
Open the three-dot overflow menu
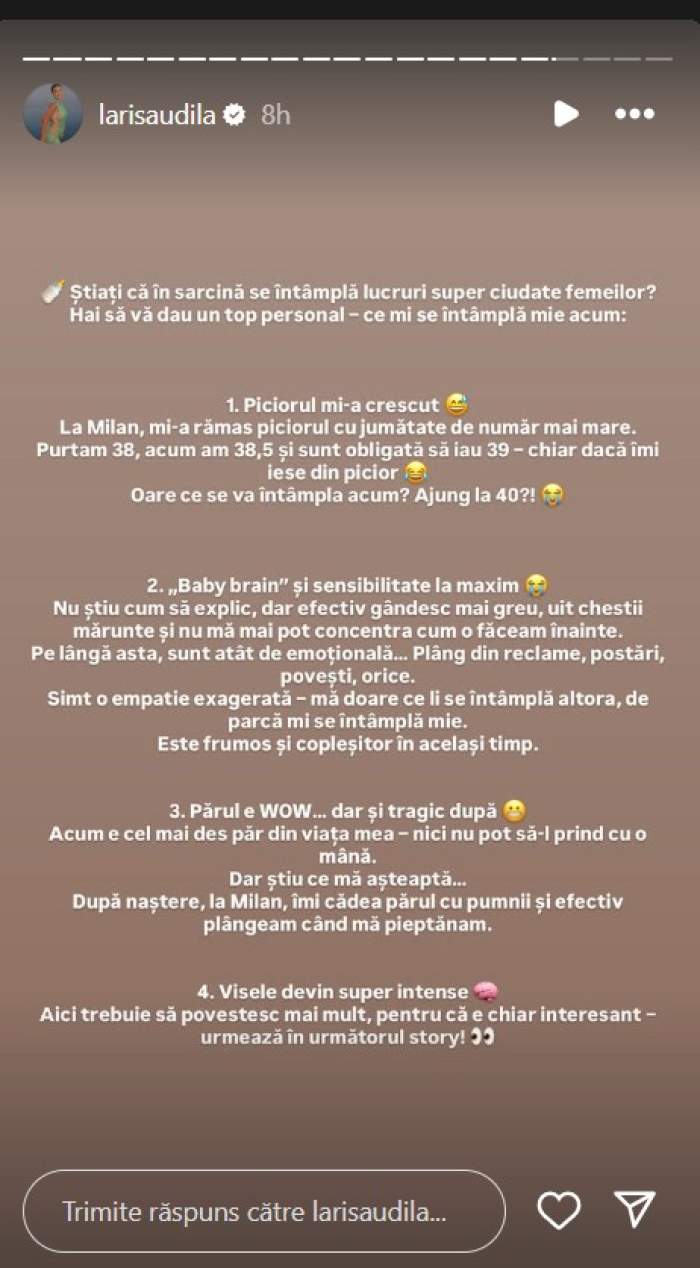(x=635, y=114)
